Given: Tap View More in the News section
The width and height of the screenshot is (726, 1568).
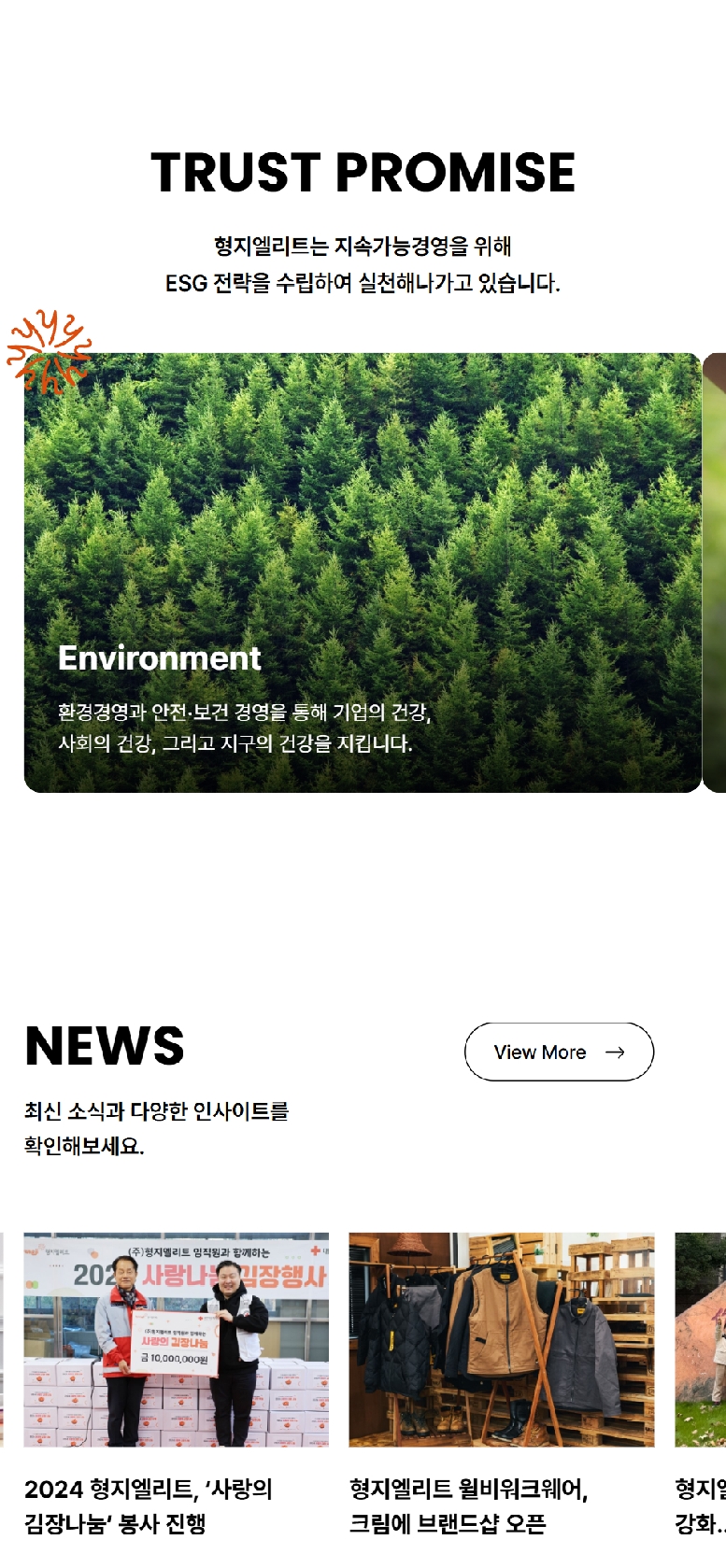Looking at the screenshot, I should [x=559, y=1052].
